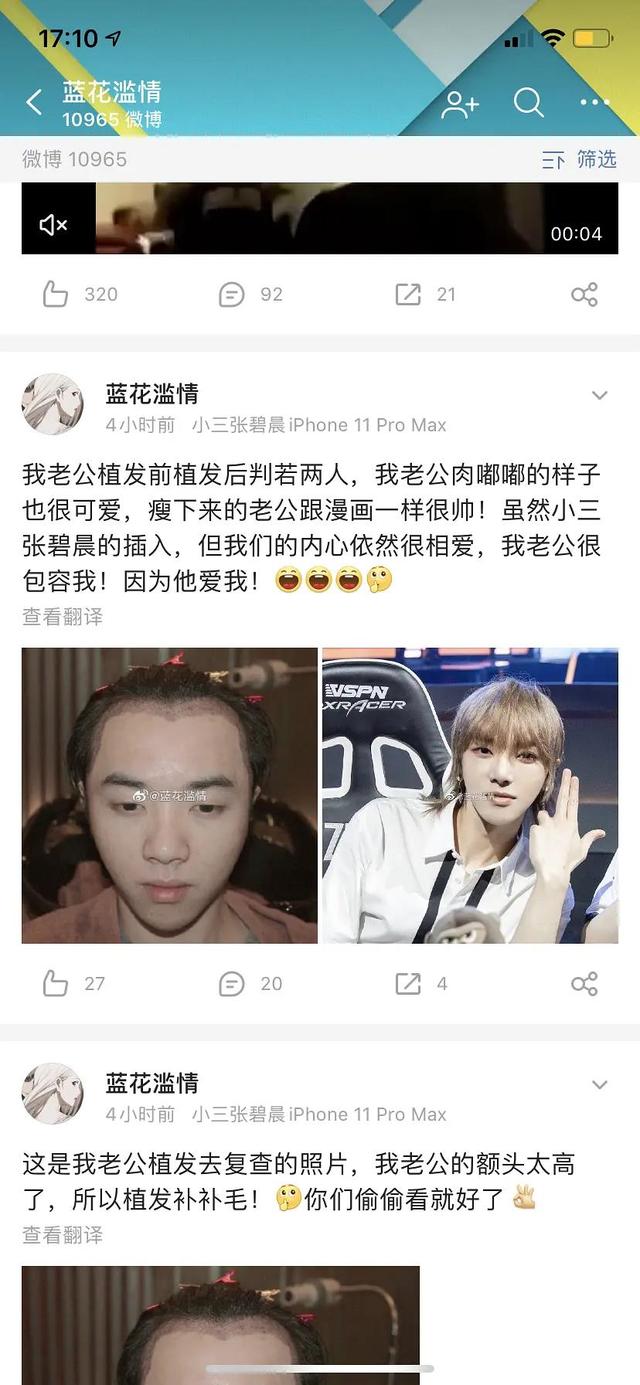This screenshot has width=640, height=1385.
Task: Expand the chevron menu on the first 蓝花滥情 post
Action: pyautogui.click(x=599, y=395)
